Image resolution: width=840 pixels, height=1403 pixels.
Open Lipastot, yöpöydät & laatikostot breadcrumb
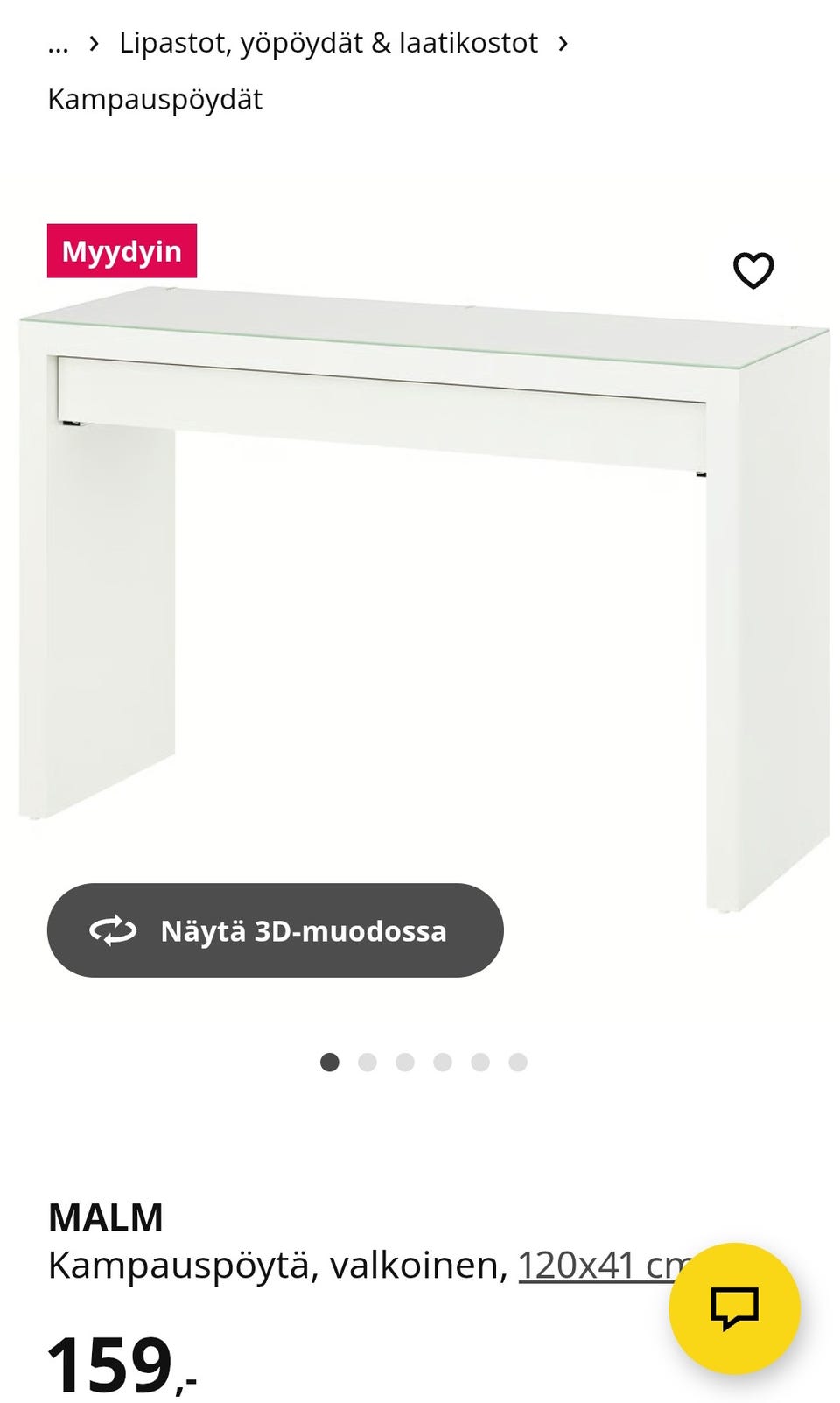(x=328, y=43)
